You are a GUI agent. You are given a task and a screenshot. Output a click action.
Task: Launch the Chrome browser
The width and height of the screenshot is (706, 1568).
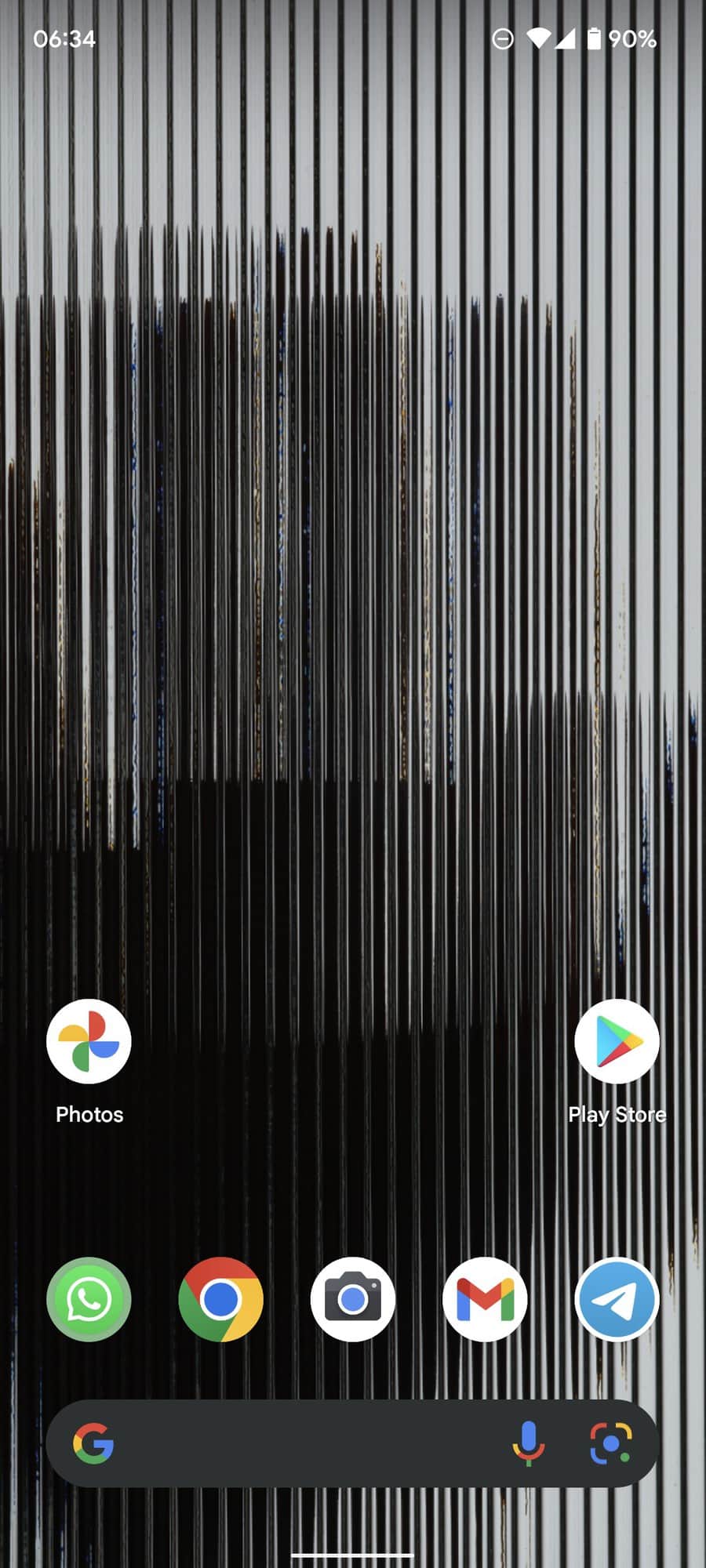[220, 1299]
